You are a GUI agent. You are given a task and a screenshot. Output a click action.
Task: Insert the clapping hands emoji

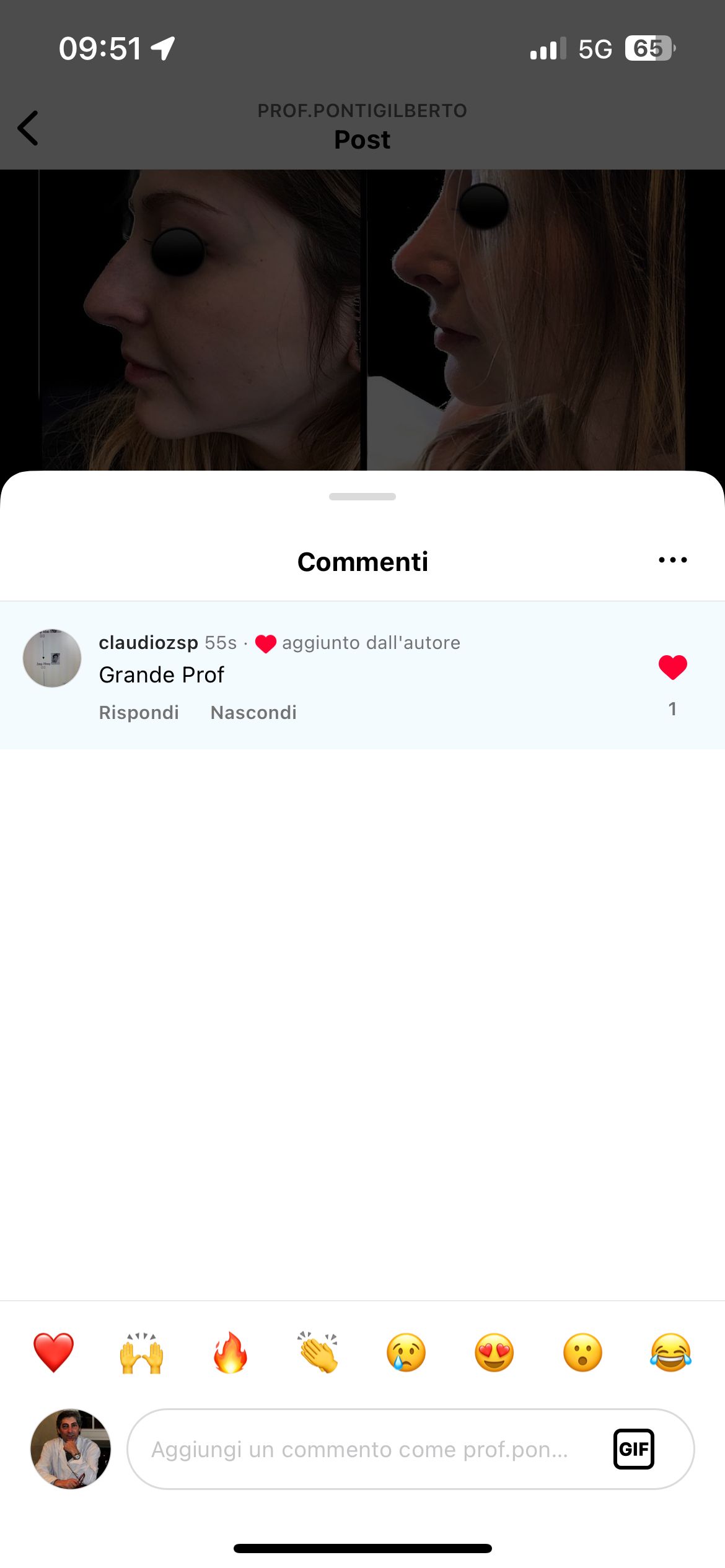pyautogui.click(x=318, y=1352)
